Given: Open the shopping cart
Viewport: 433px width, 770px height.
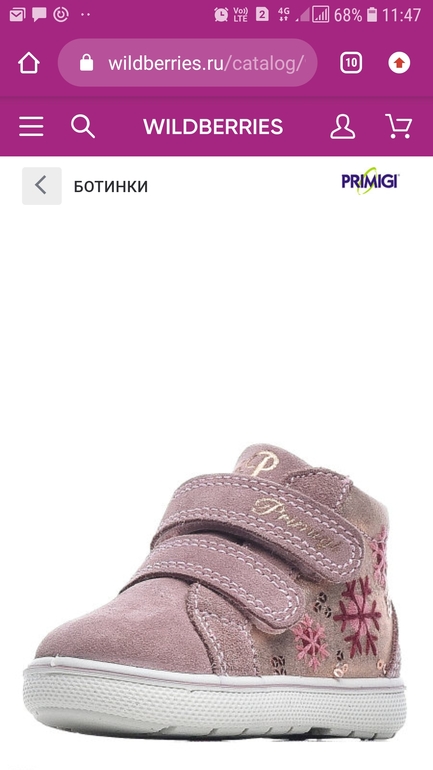Looking at the screenshot, I should click(398, 127).
